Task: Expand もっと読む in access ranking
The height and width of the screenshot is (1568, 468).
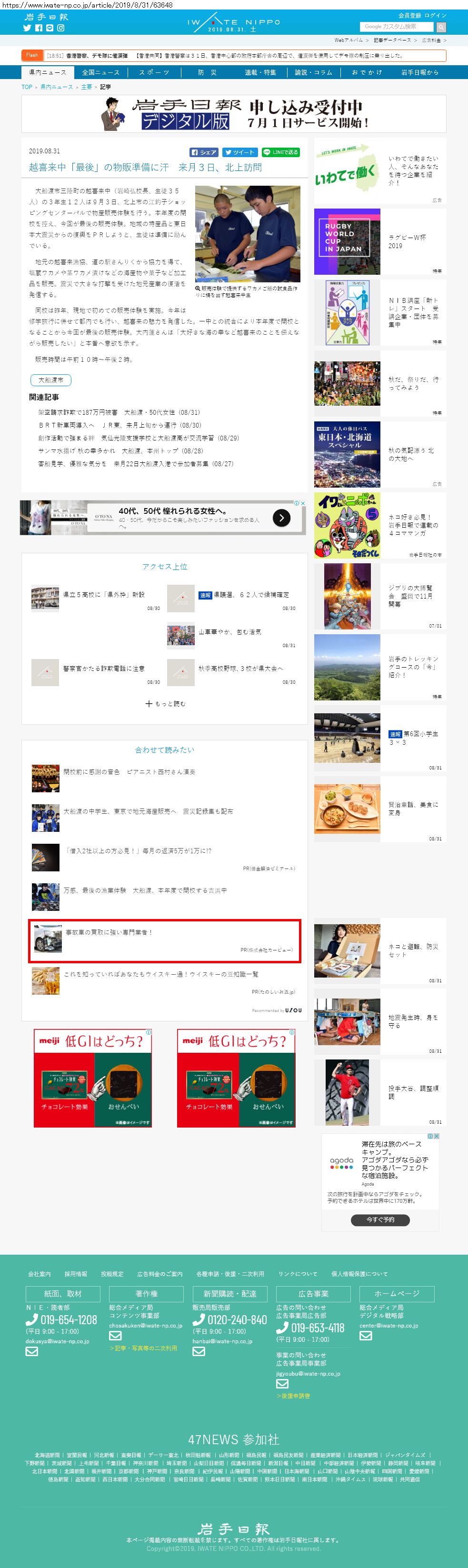Action: [x=165, y=703]
